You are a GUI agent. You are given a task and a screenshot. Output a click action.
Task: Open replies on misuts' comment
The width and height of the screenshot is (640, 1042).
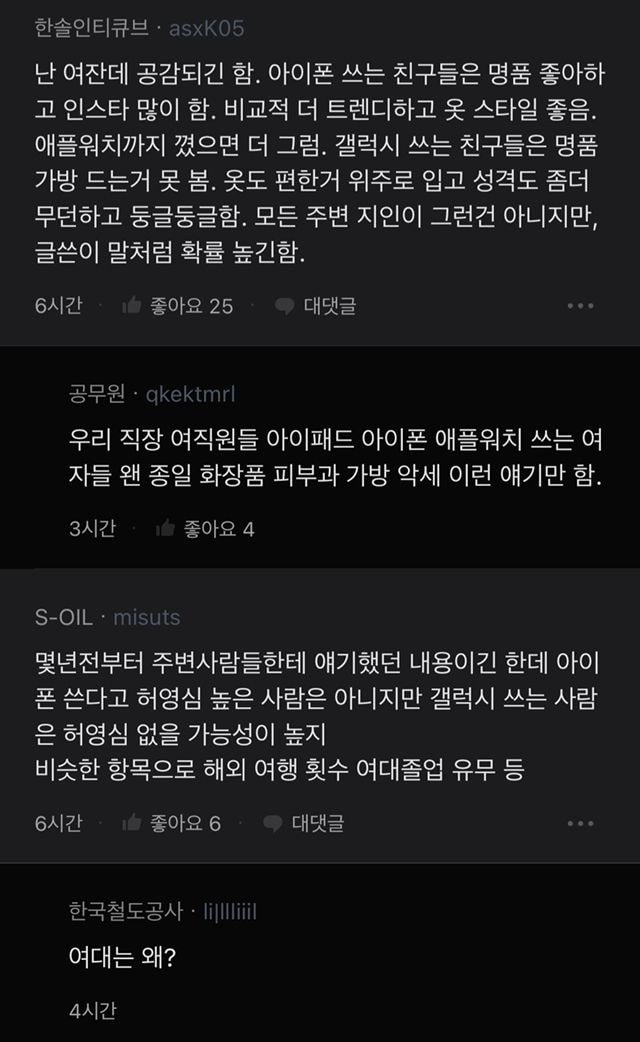[303, 823]
